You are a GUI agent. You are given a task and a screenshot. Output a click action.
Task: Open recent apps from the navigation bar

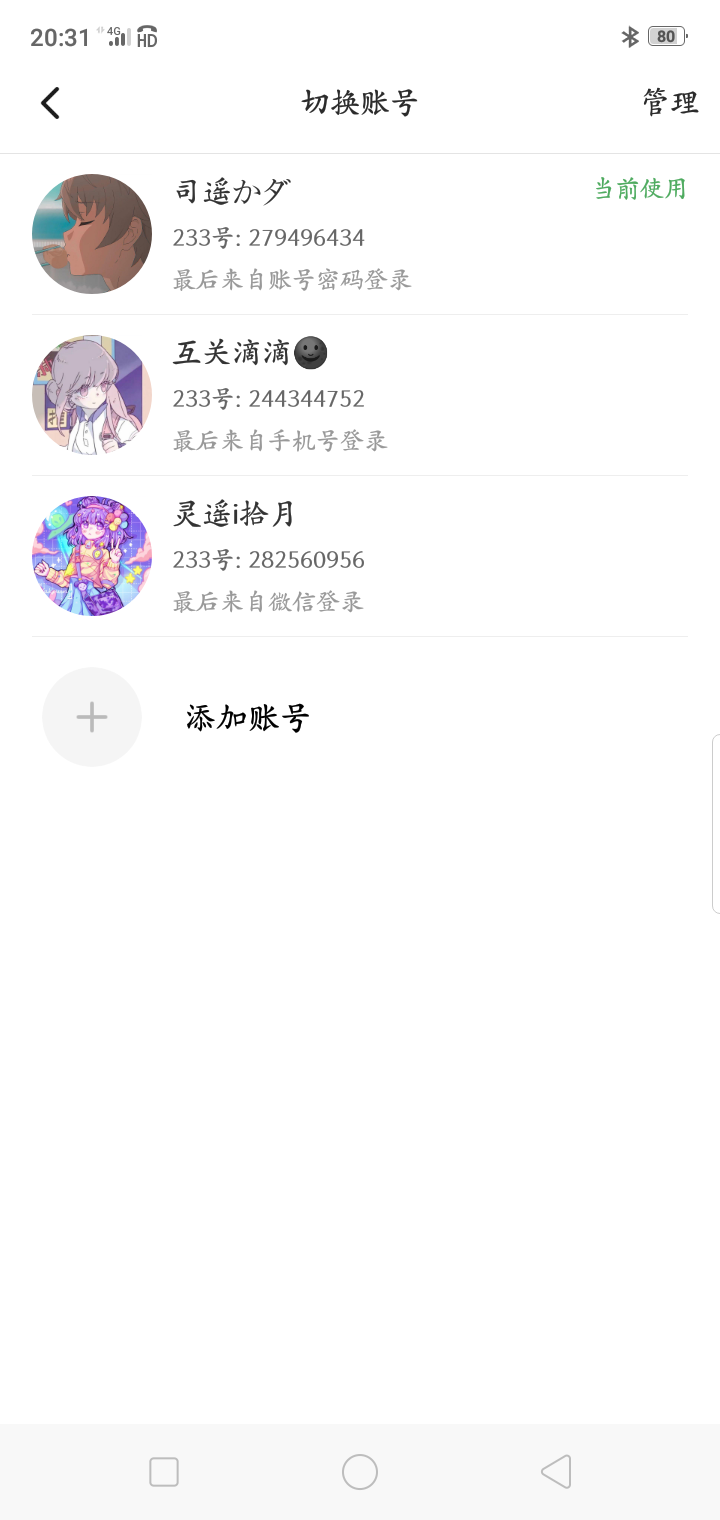tap(164, 1472)
